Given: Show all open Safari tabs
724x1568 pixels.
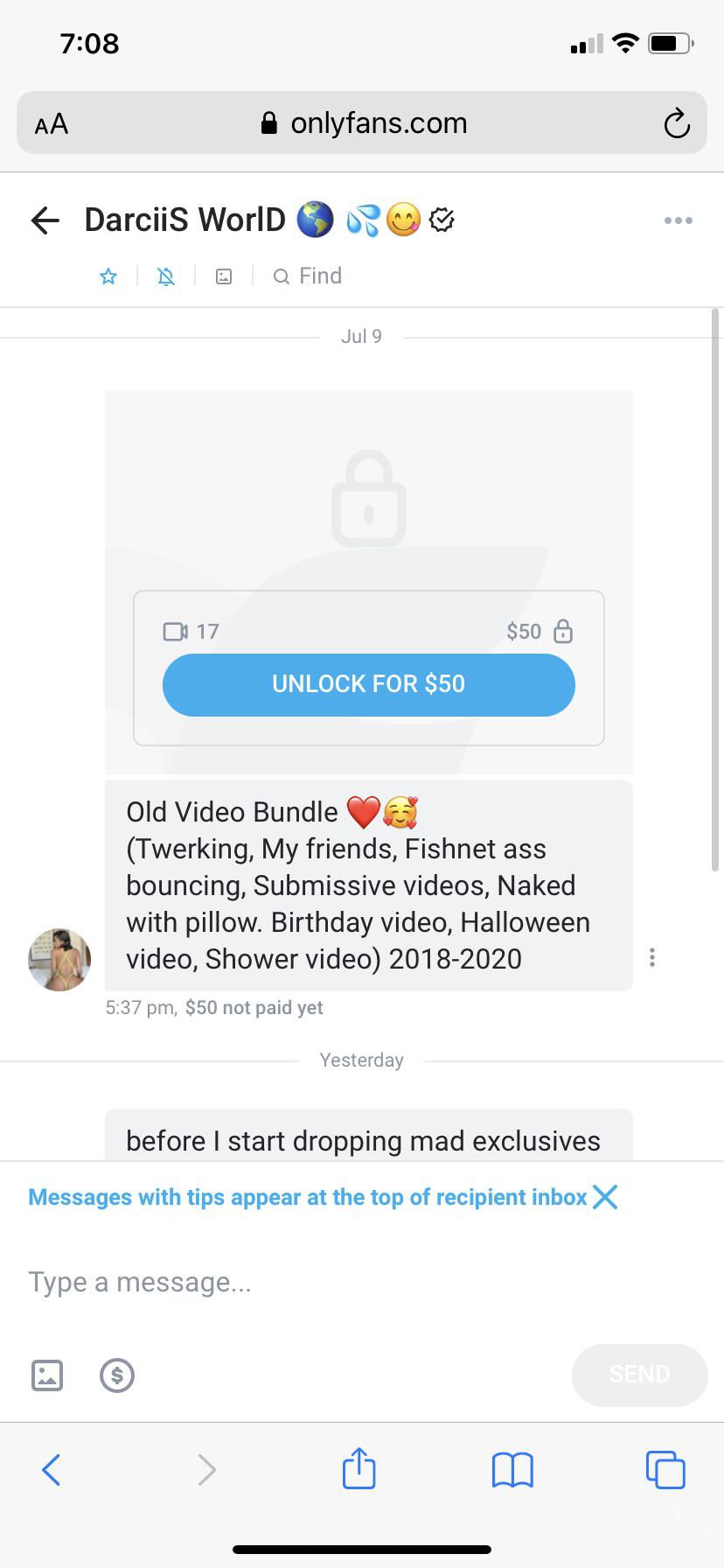Looking at the screenshot, I should (665, 1469).
